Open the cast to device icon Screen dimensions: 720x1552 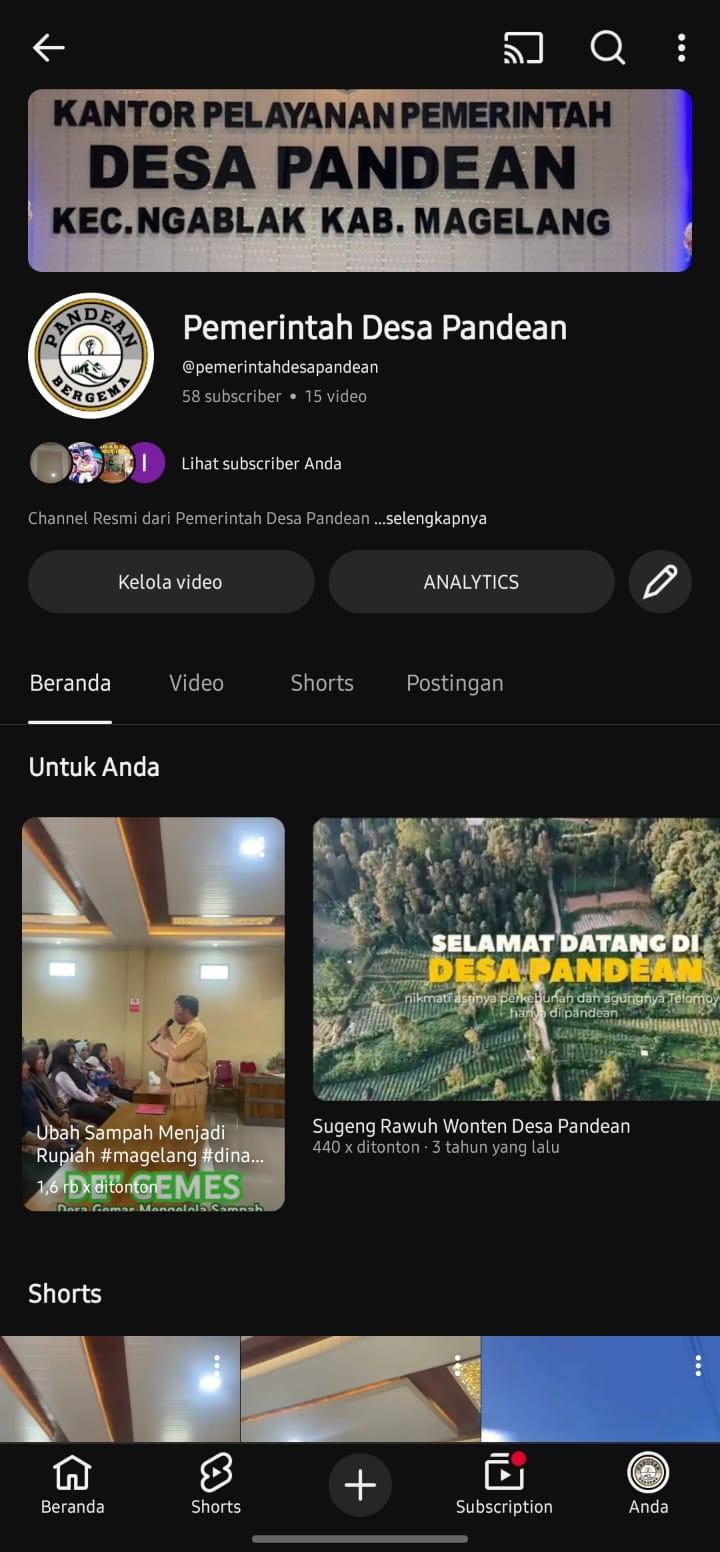(523, 47)
